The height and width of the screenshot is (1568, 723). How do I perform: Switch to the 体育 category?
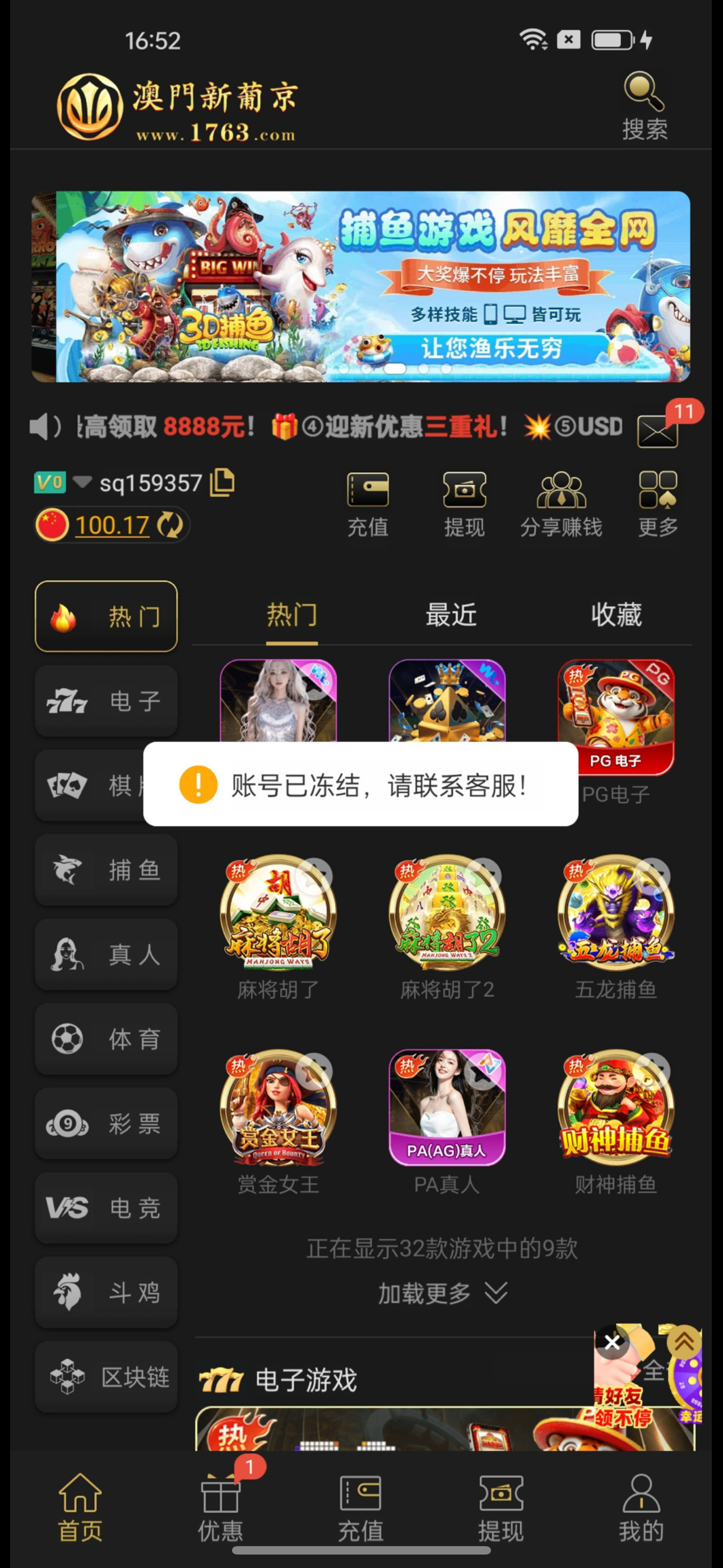[106, 1039]
